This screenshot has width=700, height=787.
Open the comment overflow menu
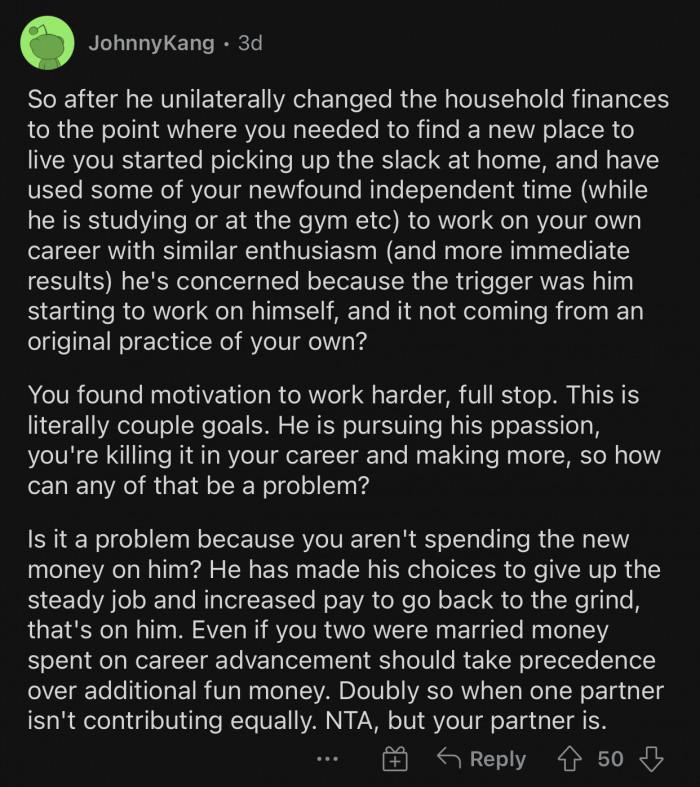pyautogui.click(x=327, y=759)
